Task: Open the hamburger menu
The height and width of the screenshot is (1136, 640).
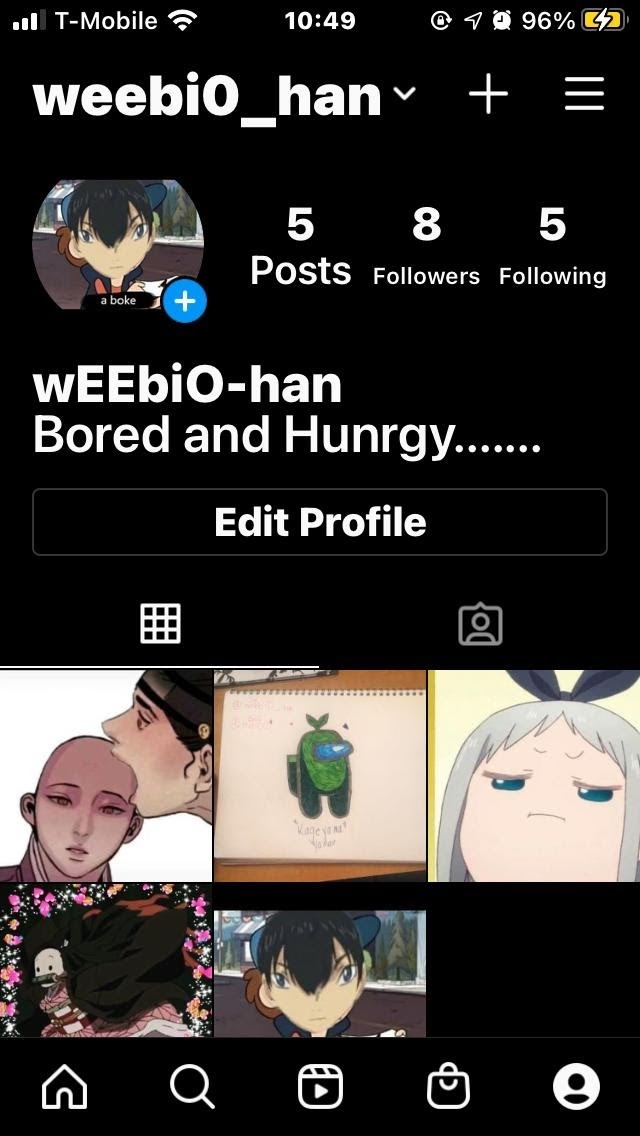Action: (584, 93)
